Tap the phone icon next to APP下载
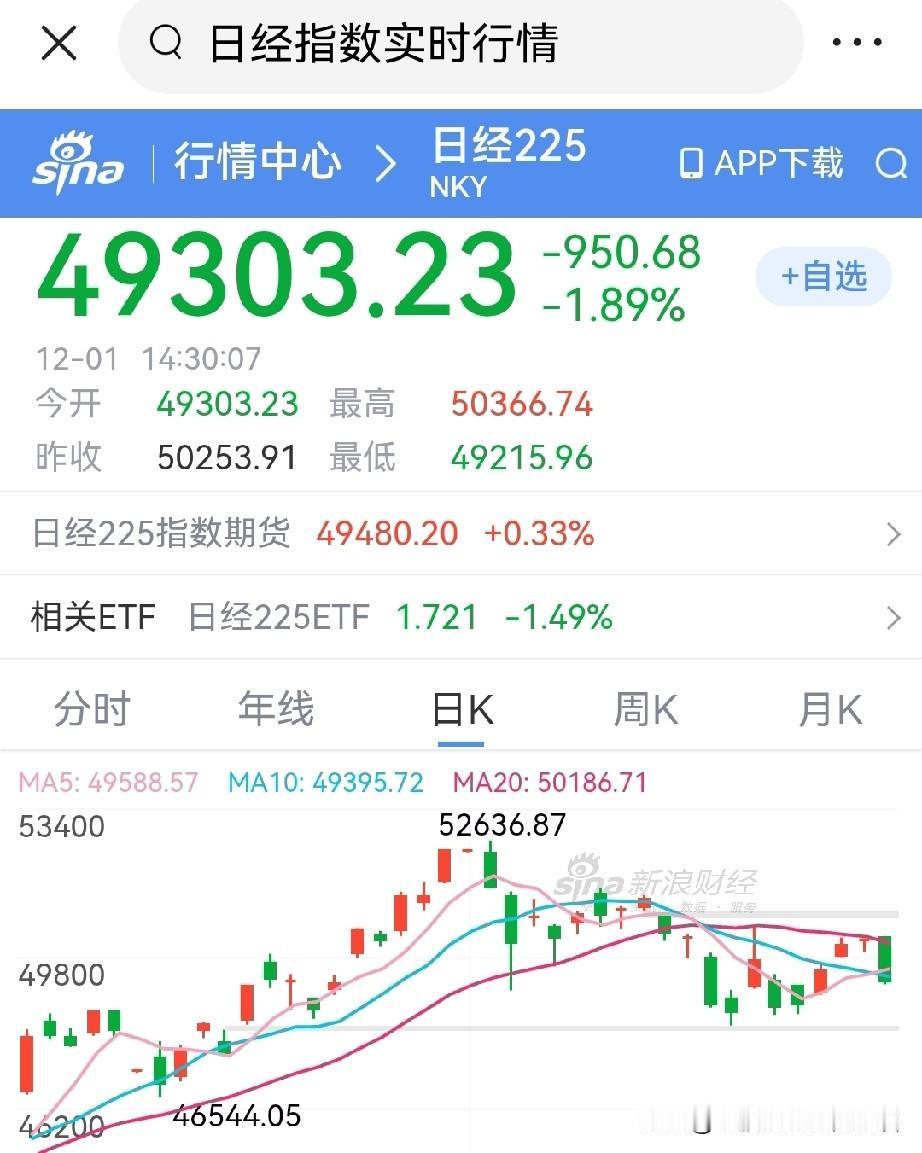This screenshot has height=1153, width=922. pyautogui.click(x=689, y=163)
